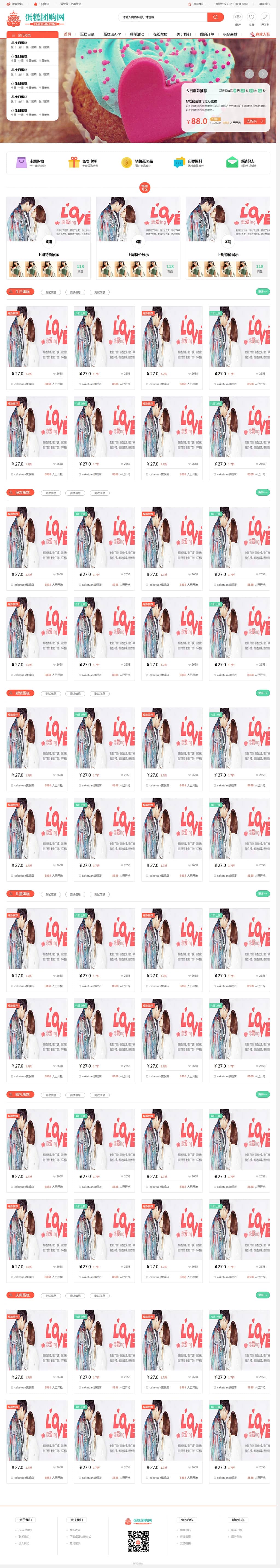
Task: Tap the red search button
Action: pyautogui.click(x=215, y=17)
